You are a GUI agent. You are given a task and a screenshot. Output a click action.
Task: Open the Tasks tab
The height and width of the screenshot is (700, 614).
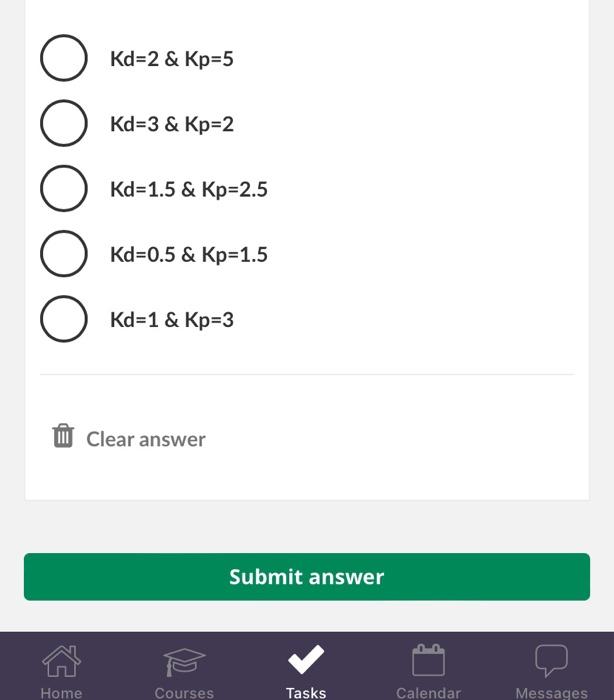click(306, 670)
